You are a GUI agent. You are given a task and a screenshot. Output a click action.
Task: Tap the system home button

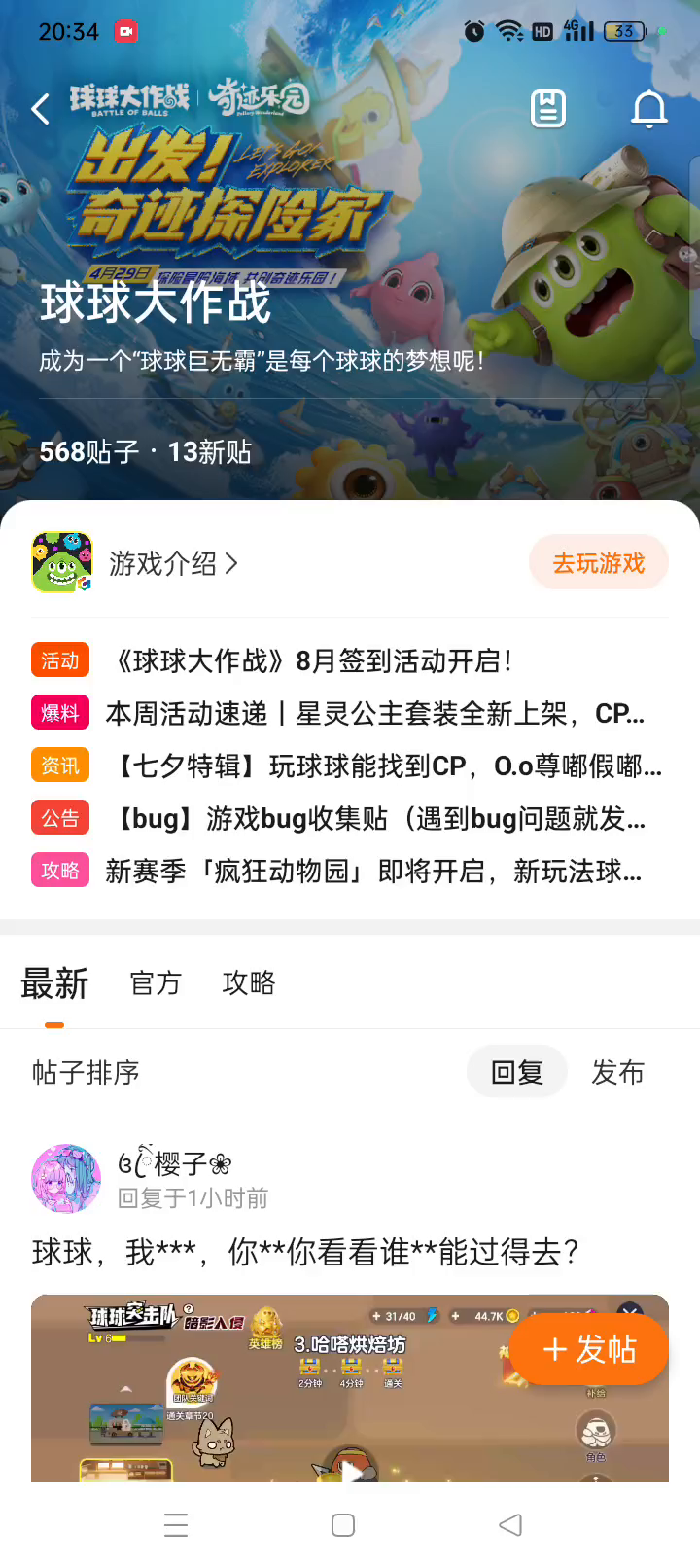343,1525
